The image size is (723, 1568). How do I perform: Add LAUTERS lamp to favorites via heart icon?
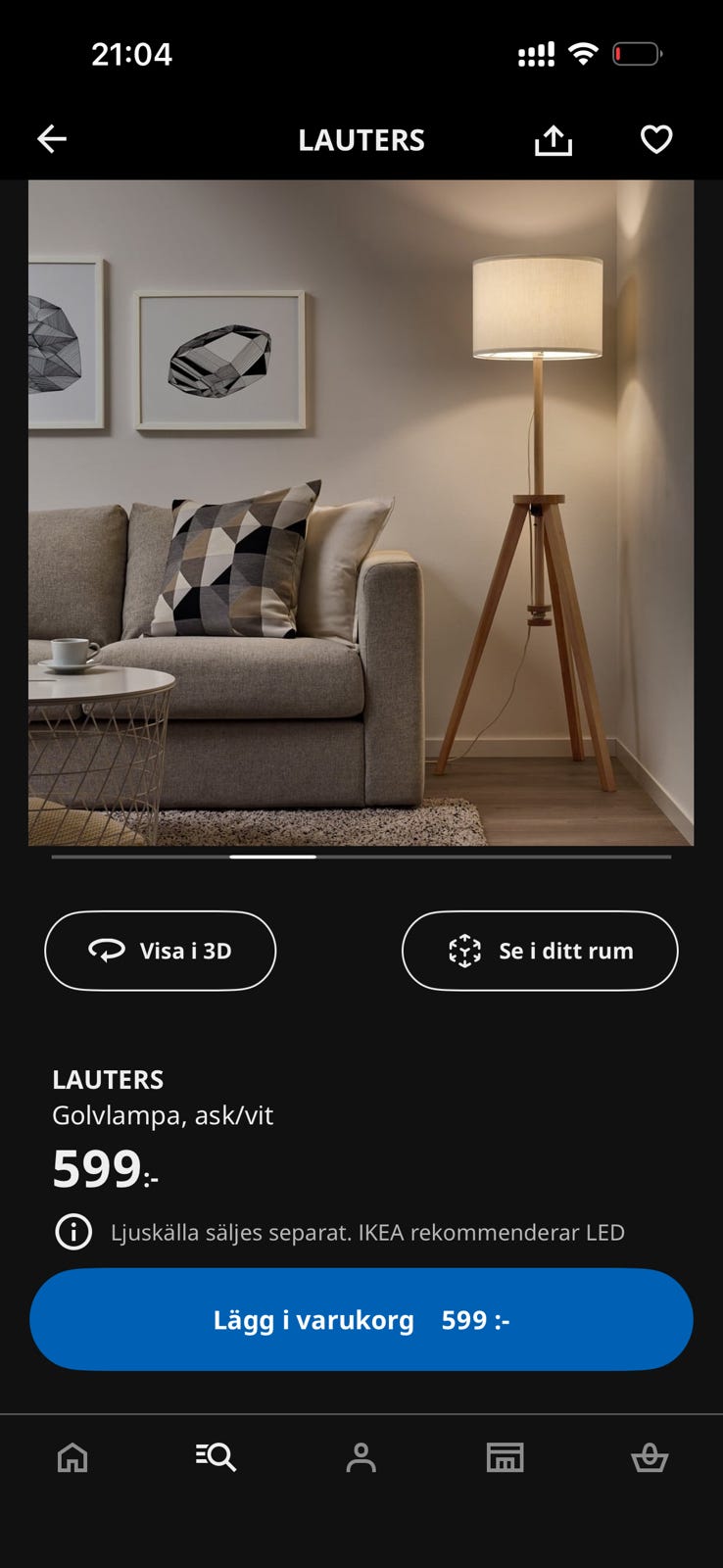pos(655,139)
